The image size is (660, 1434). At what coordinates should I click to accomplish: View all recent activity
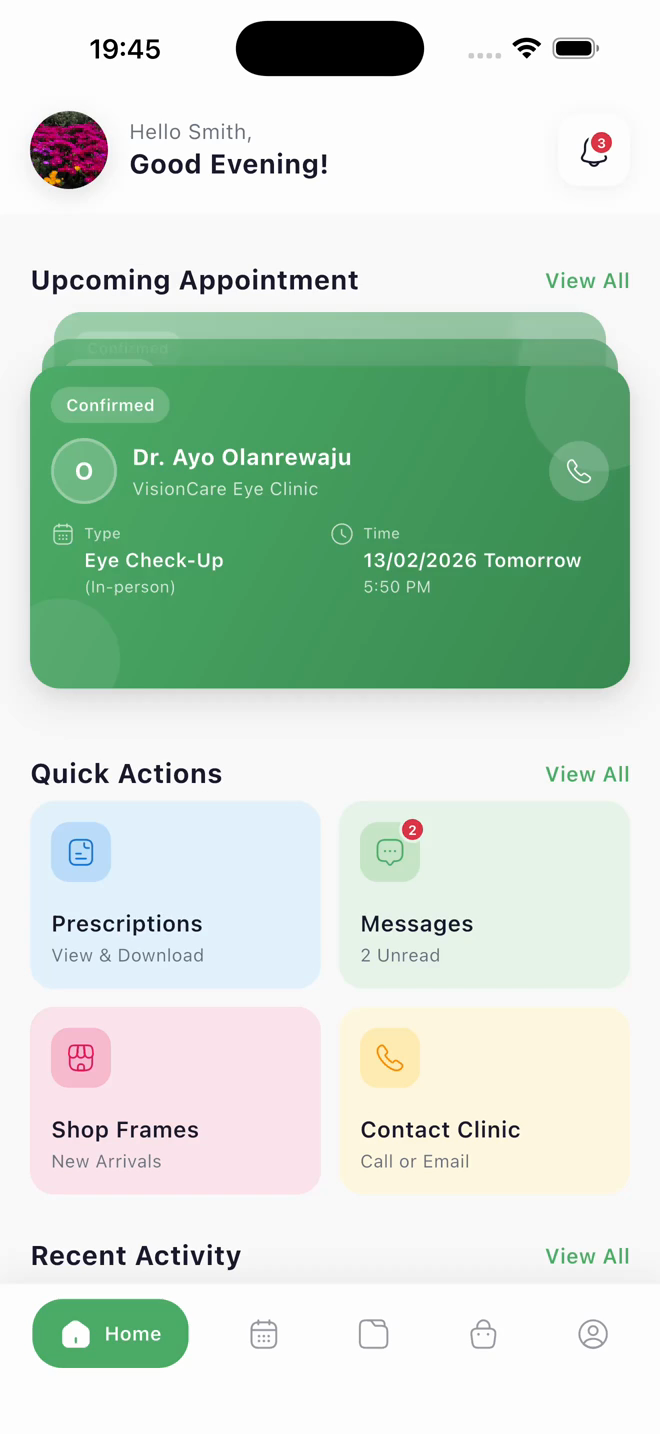click(587, 1256)
